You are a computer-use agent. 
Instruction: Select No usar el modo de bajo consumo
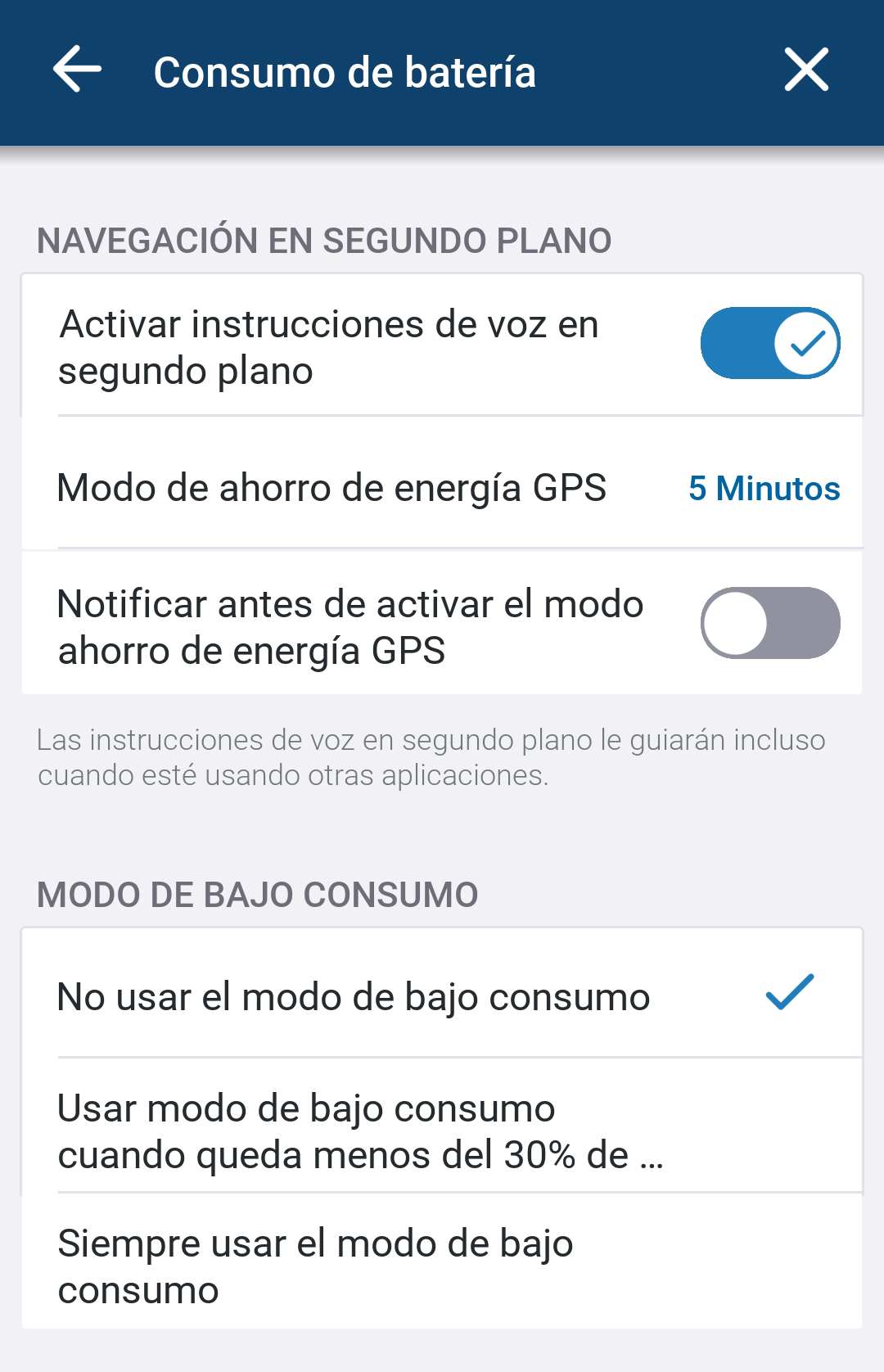(x=442, y=997)
